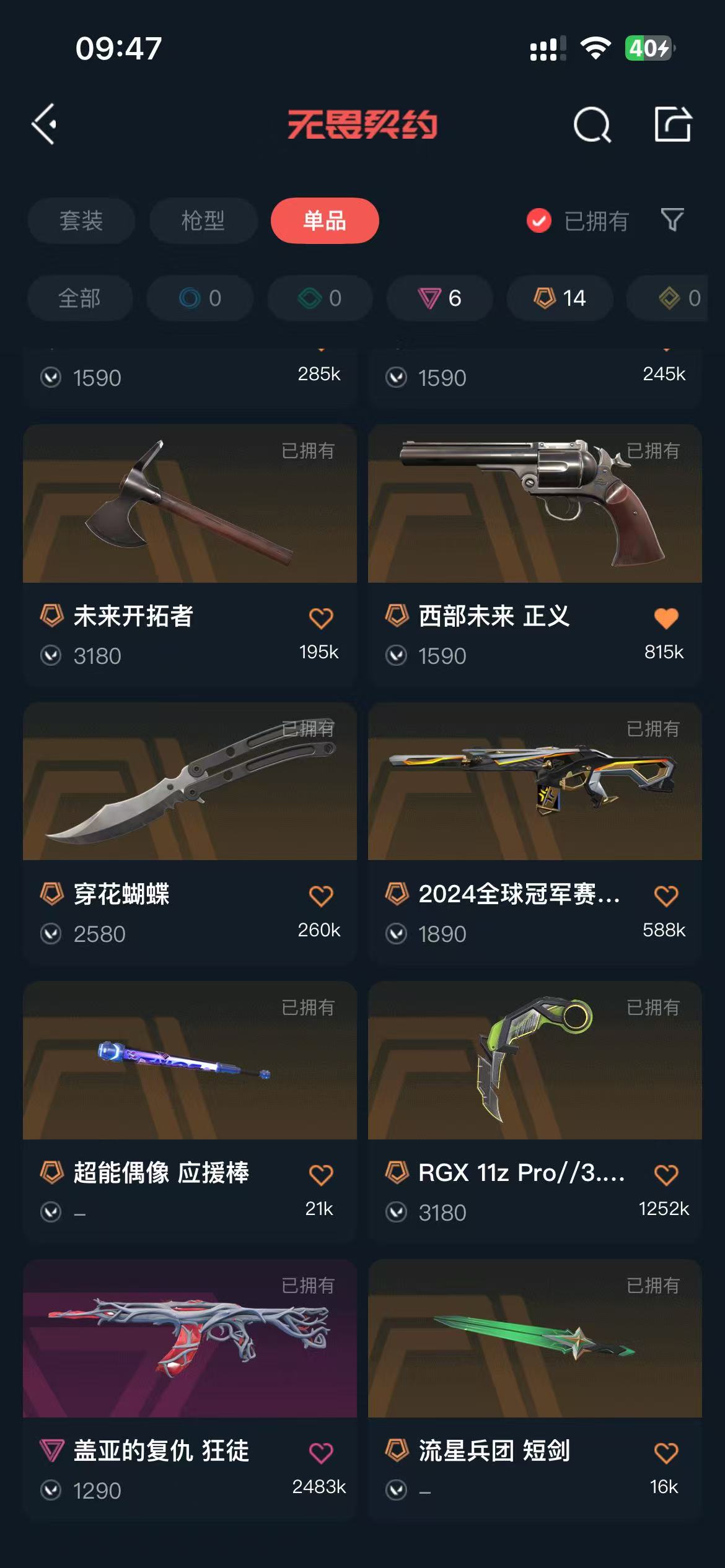Filter by the orange tier chip showing 14

560,298
